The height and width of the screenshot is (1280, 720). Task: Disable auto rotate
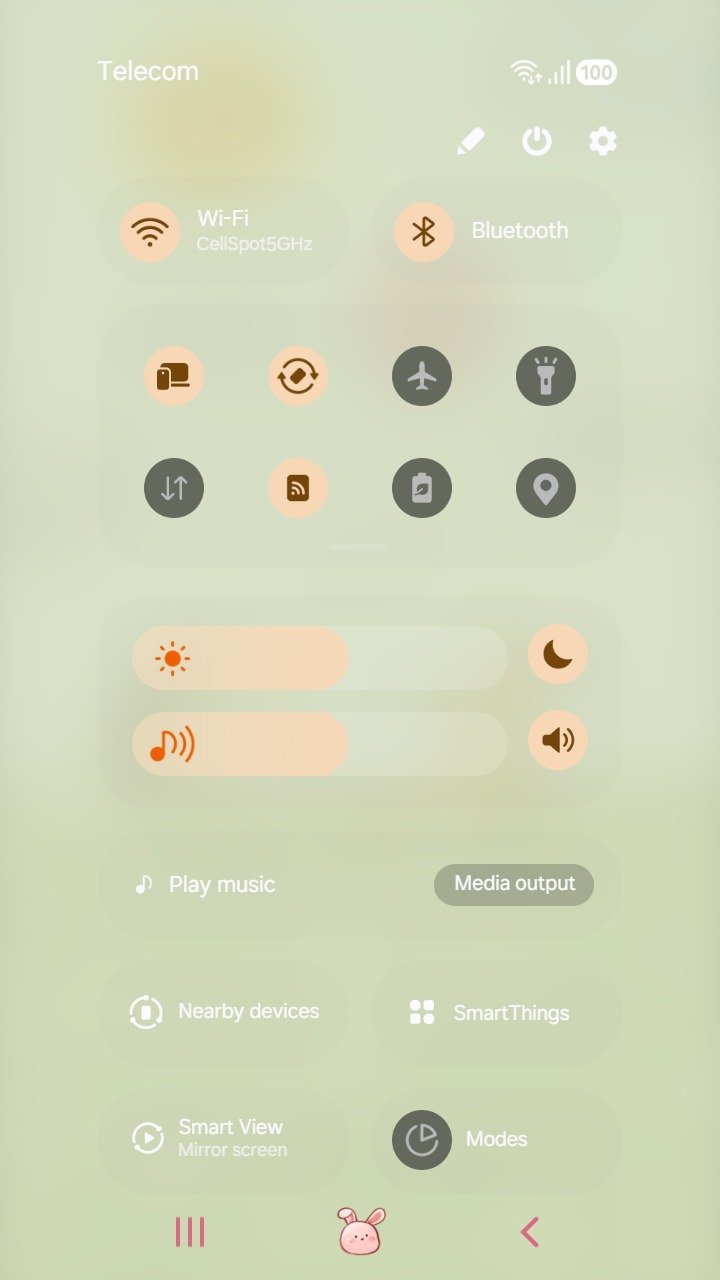click(298, 376)
